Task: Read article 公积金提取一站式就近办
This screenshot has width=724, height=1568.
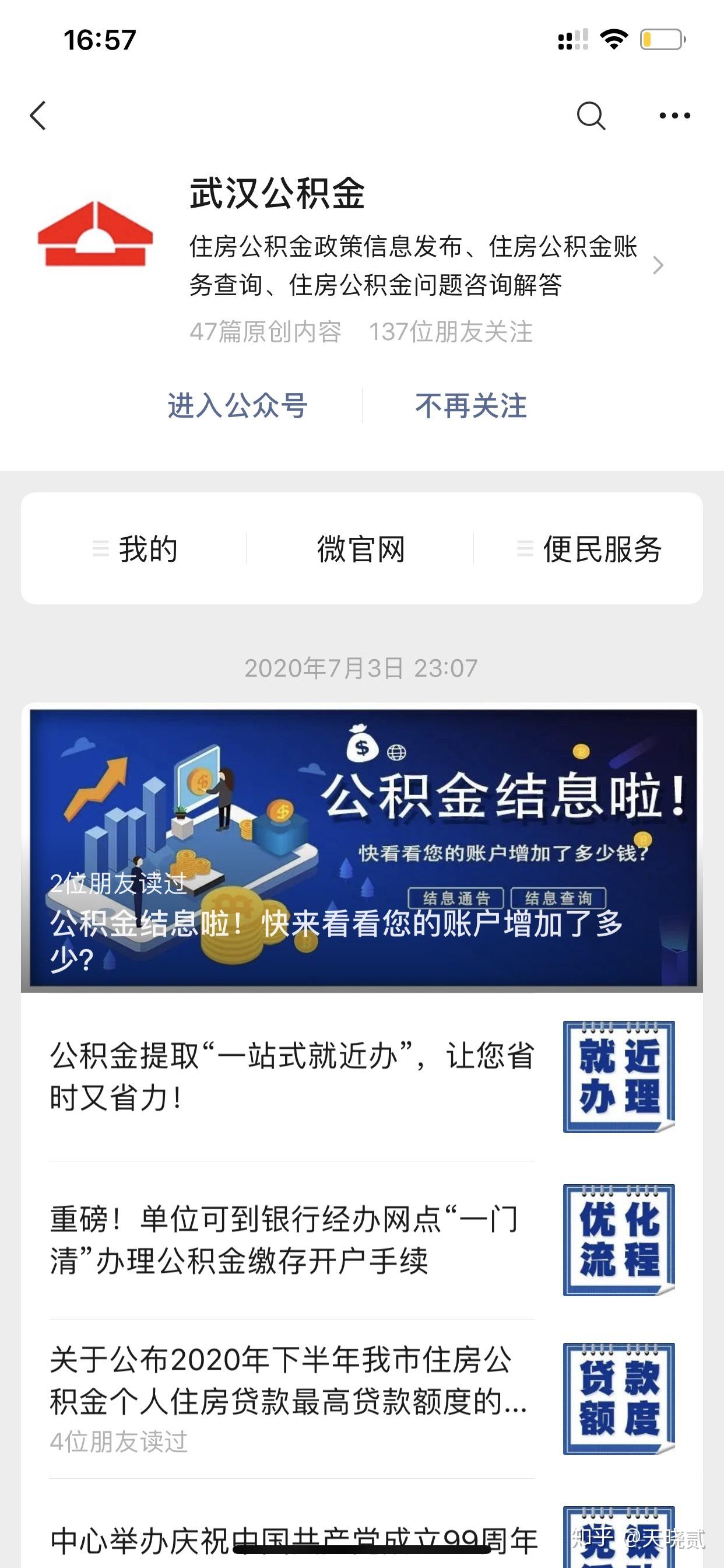Action: 292,1076
